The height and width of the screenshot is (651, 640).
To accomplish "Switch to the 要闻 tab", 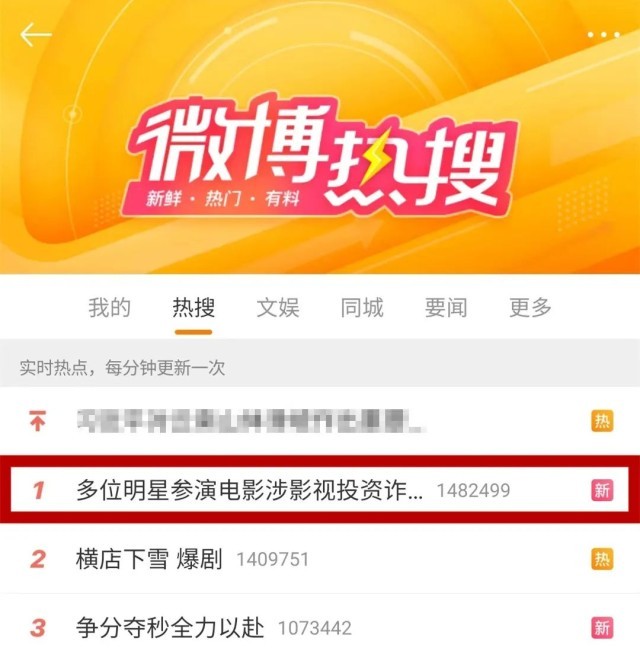I will coord(446,307).
